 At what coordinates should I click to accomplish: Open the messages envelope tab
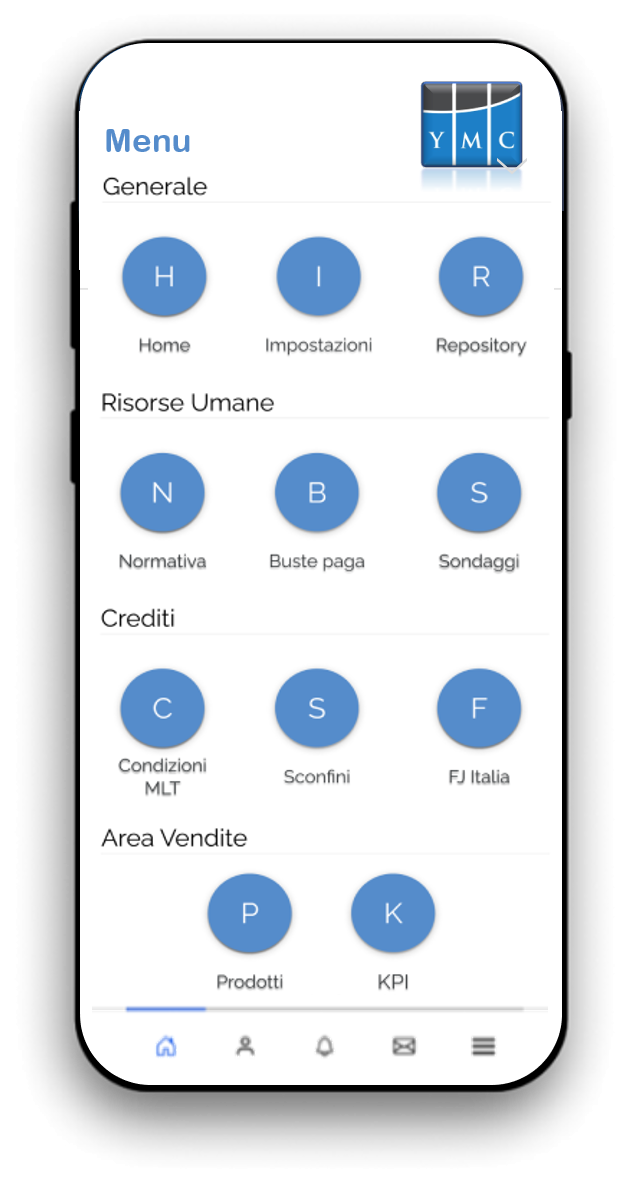tap(404, 1046)
